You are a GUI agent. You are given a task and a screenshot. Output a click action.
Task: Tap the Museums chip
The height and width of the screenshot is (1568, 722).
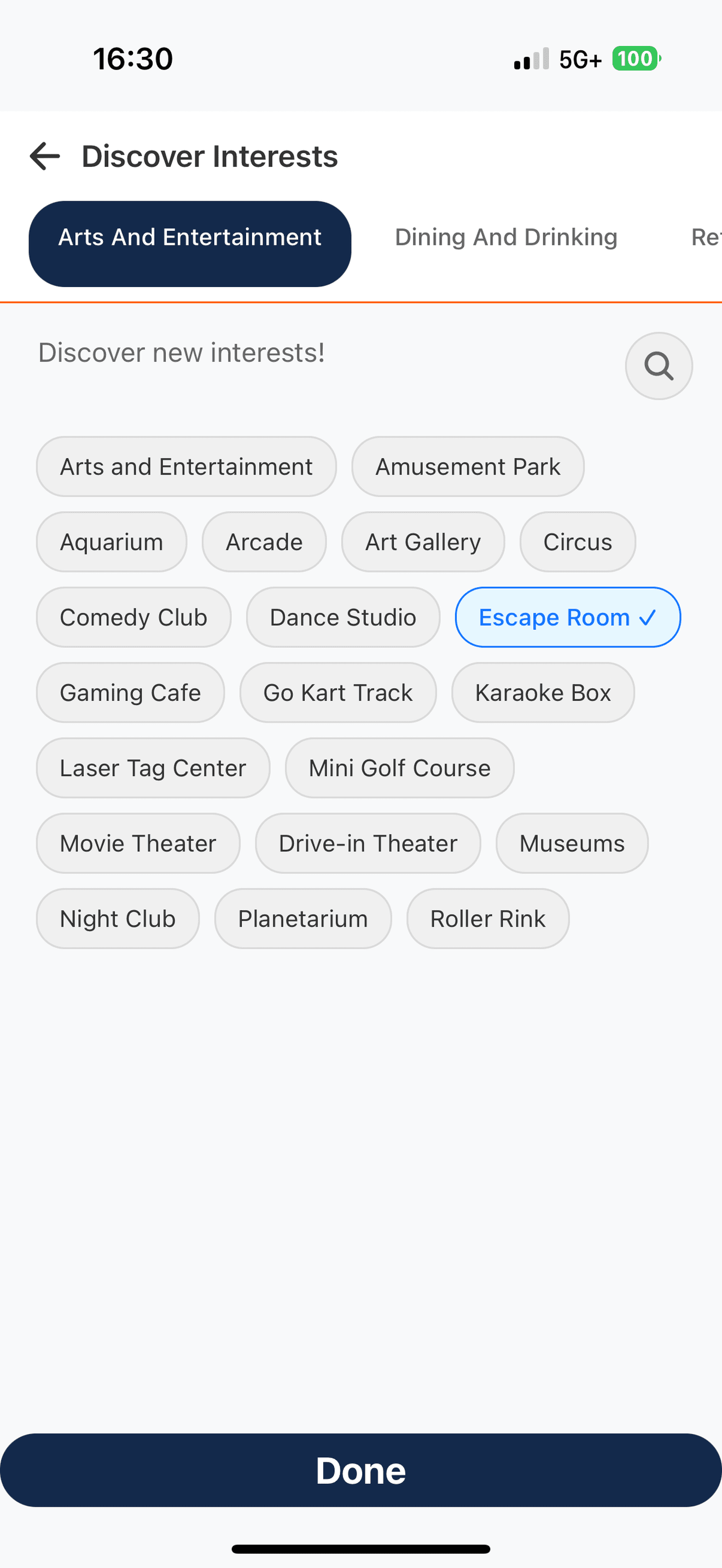(x=572, y=844)
